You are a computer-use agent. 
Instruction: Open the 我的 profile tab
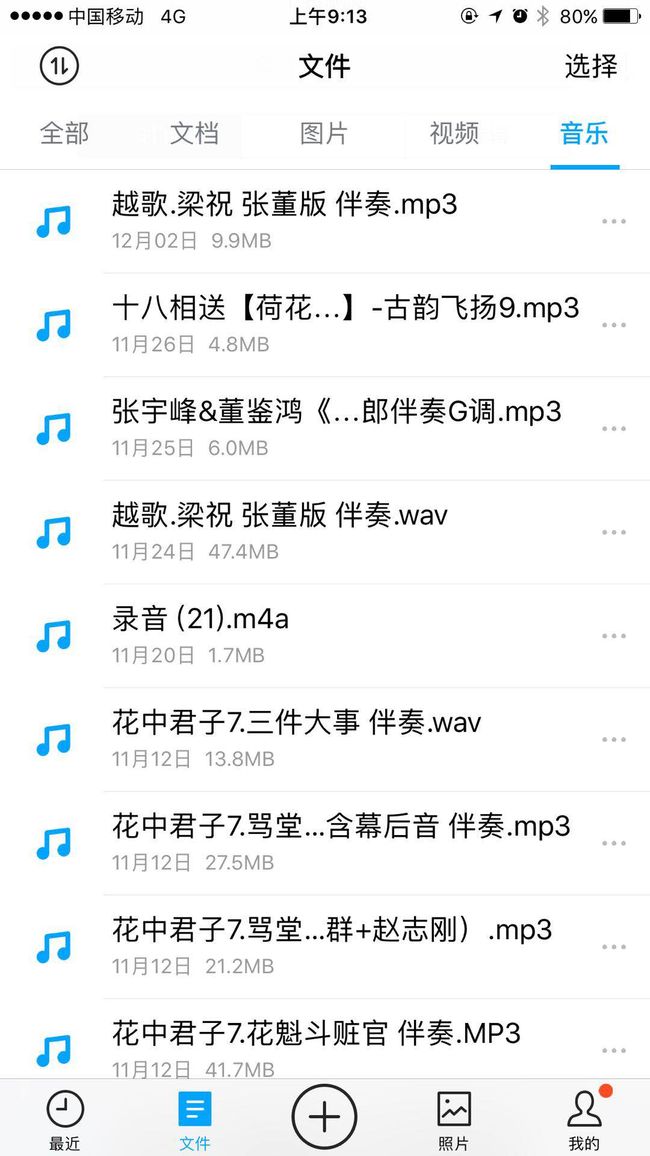coord(584,1118)
